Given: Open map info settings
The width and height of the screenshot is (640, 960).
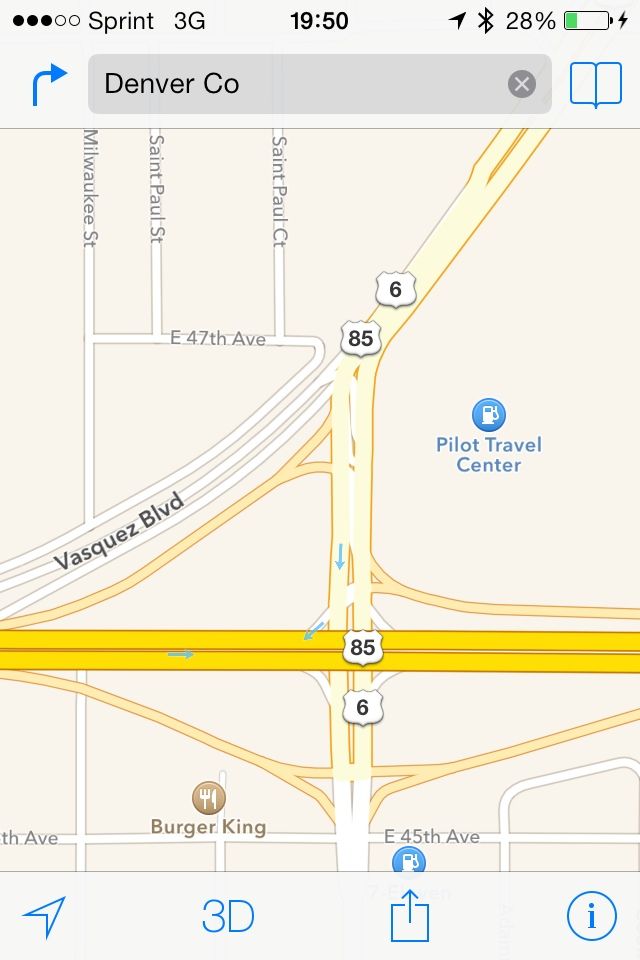Looking at the screenshot, I should click(591, 916).
